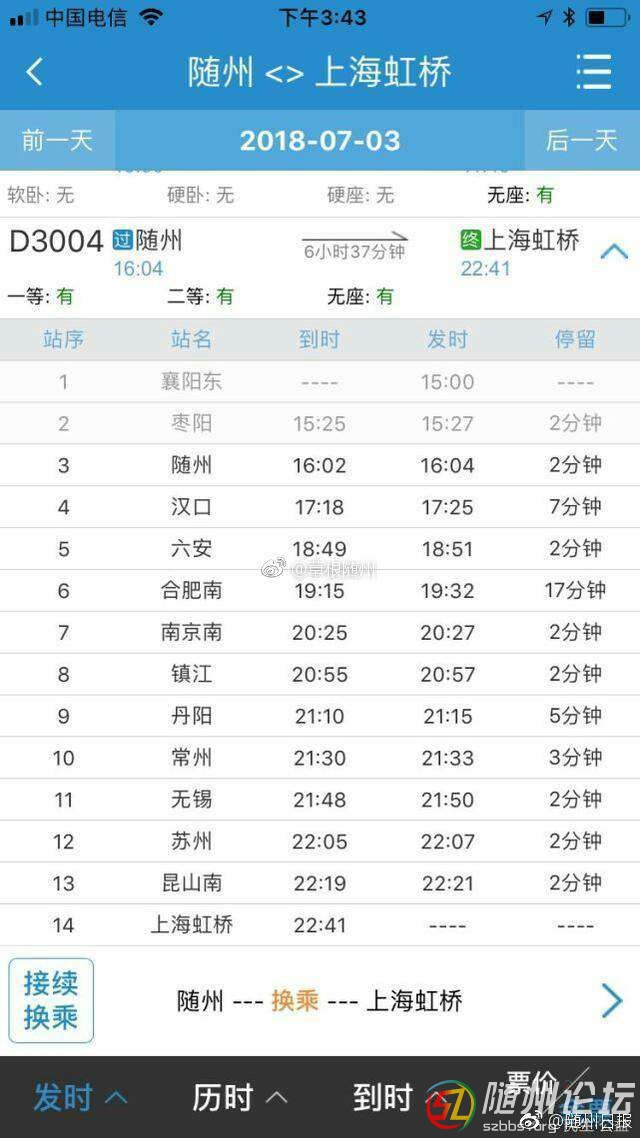
Task: Sort trains by arrival time (到时)
Action: click(x=384, y=1097)
